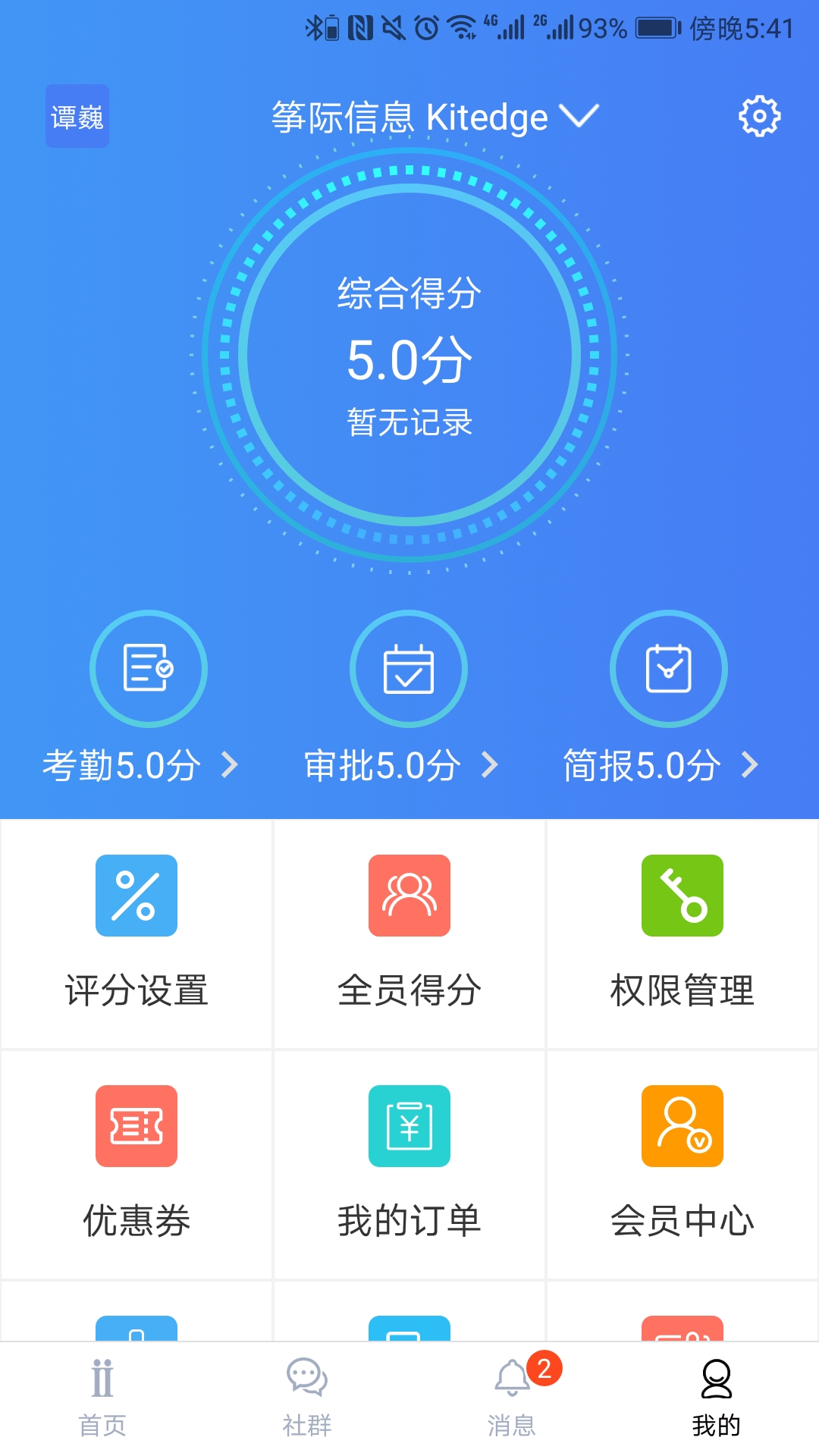This screenshot has height=1456, width=819.
Task: Tap the 审批 approval checkmark calendar icon
Action: (408, 670)
